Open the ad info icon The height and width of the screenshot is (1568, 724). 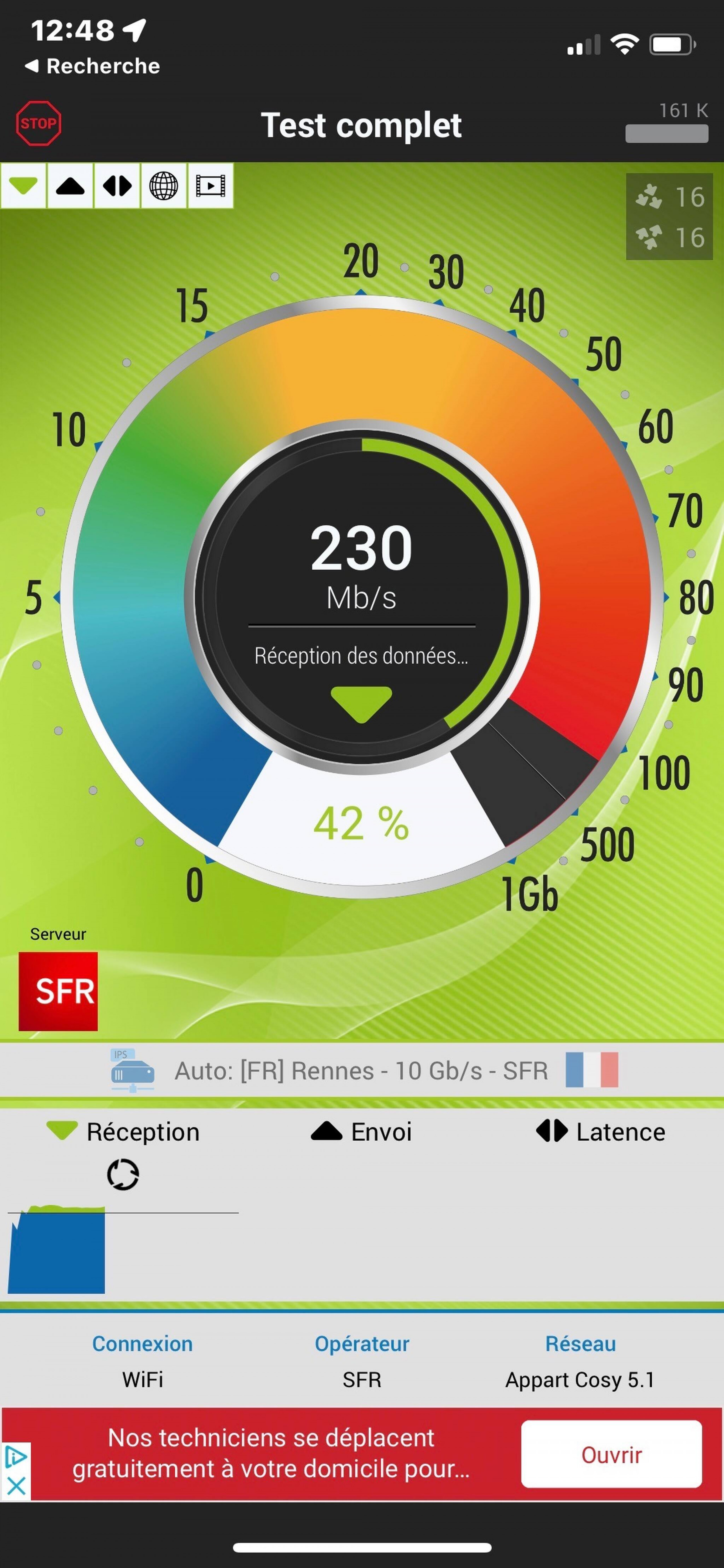pos(16,1457)
